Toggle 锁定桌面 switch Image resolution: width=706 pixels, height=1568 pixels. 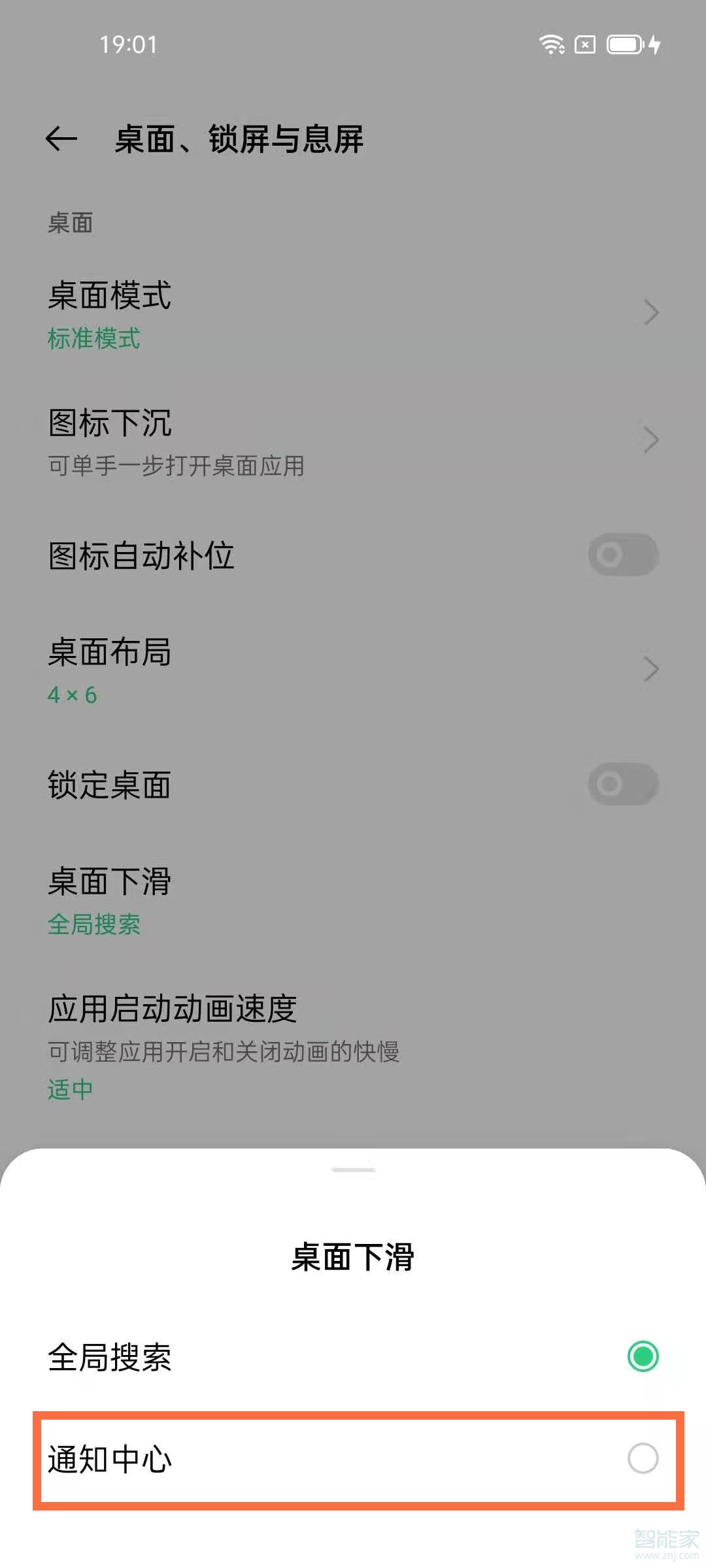click(622, 784)
